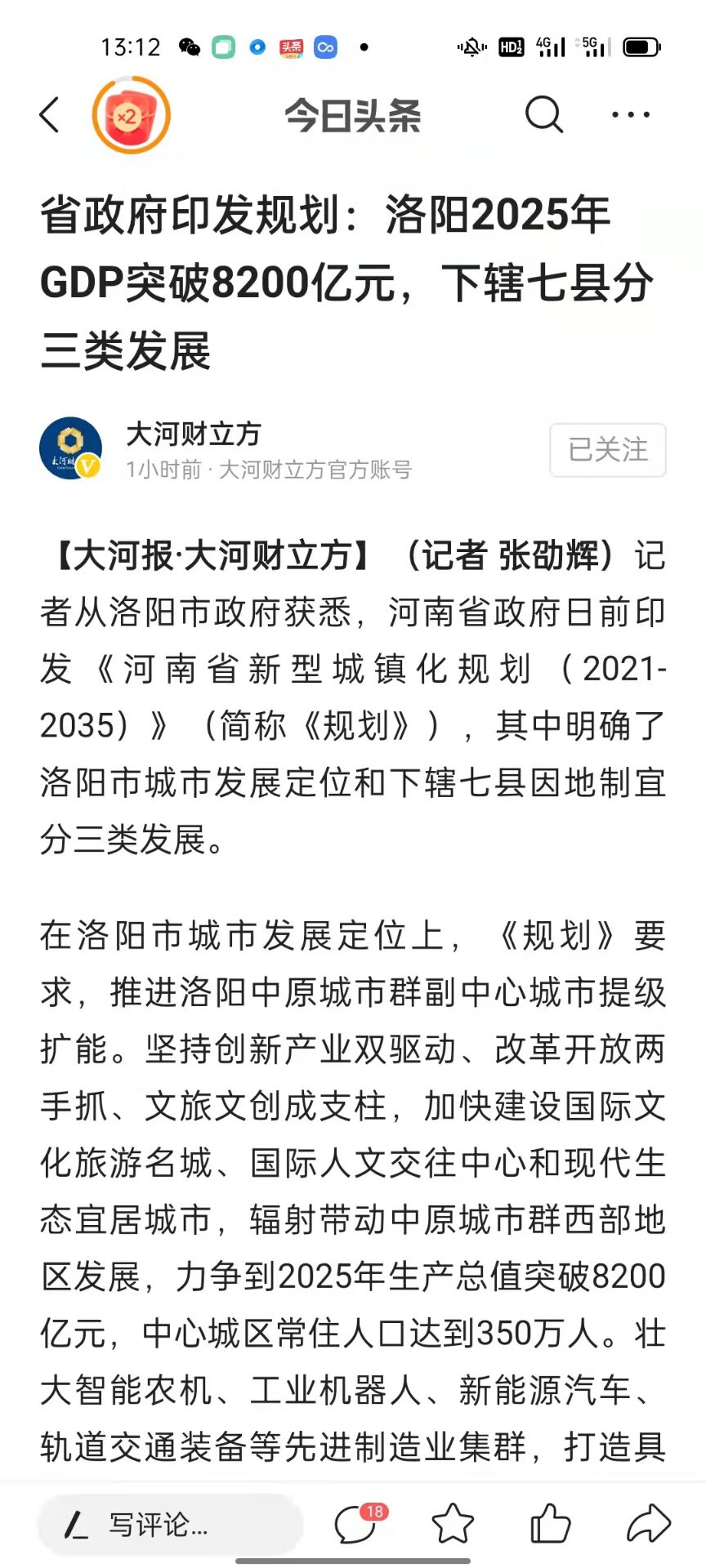This screenshot has height=1568, width=706.
Task: Bookmark this article with the star icon
Action: [x=453, y=1523]
